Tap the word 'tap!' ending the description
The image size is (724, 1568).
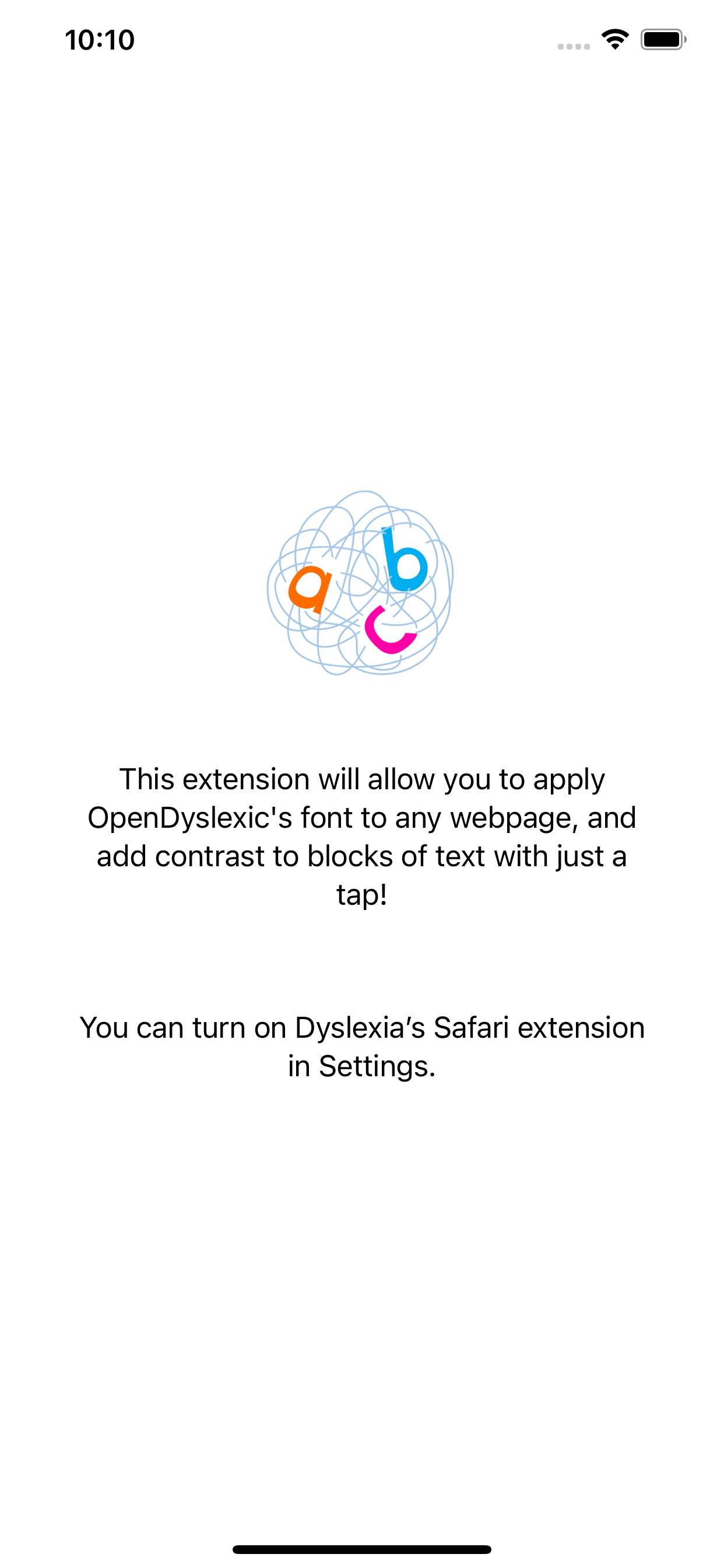(x=362, y=894)
